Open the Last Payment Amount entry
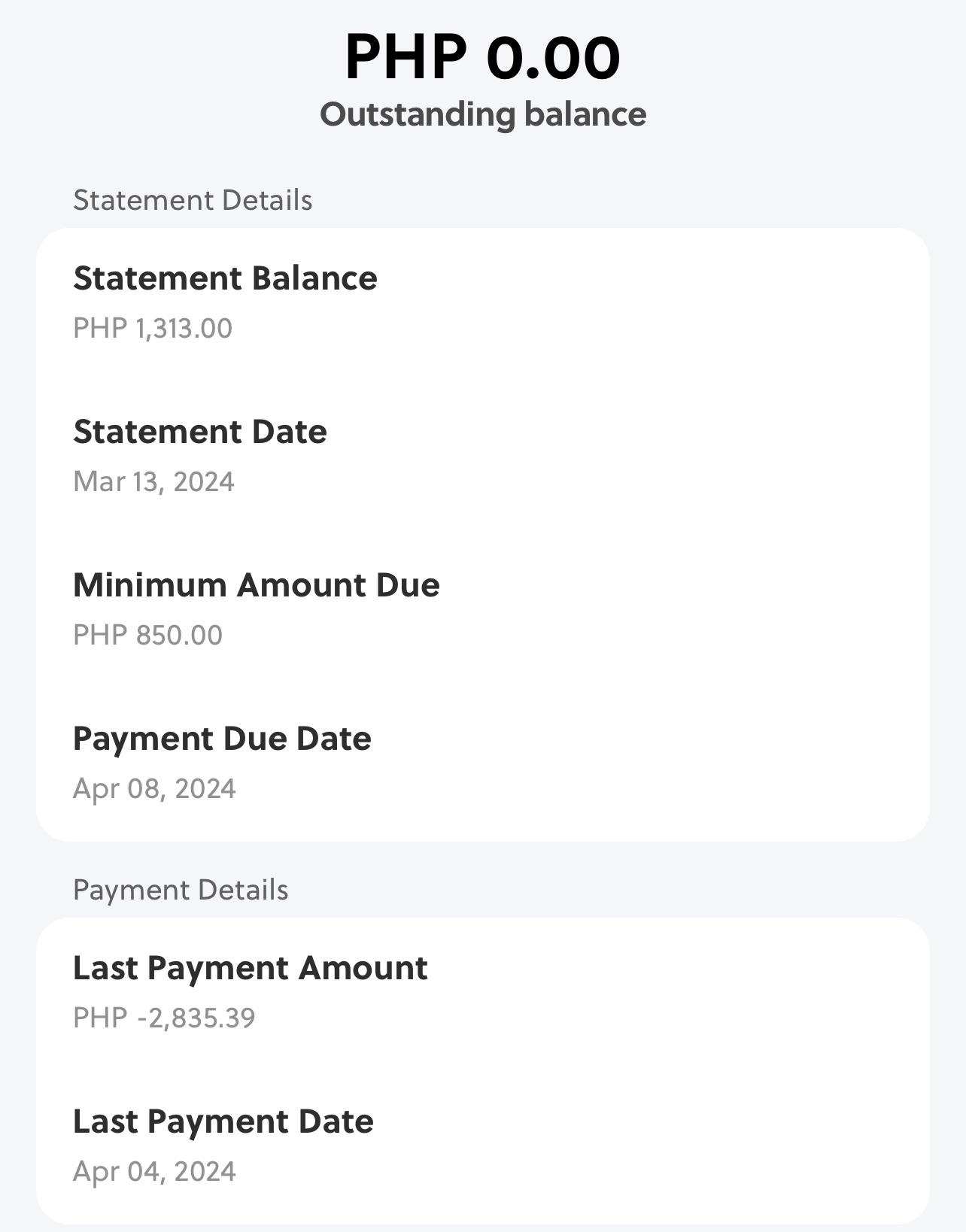966x1232 pixels. 251,968
